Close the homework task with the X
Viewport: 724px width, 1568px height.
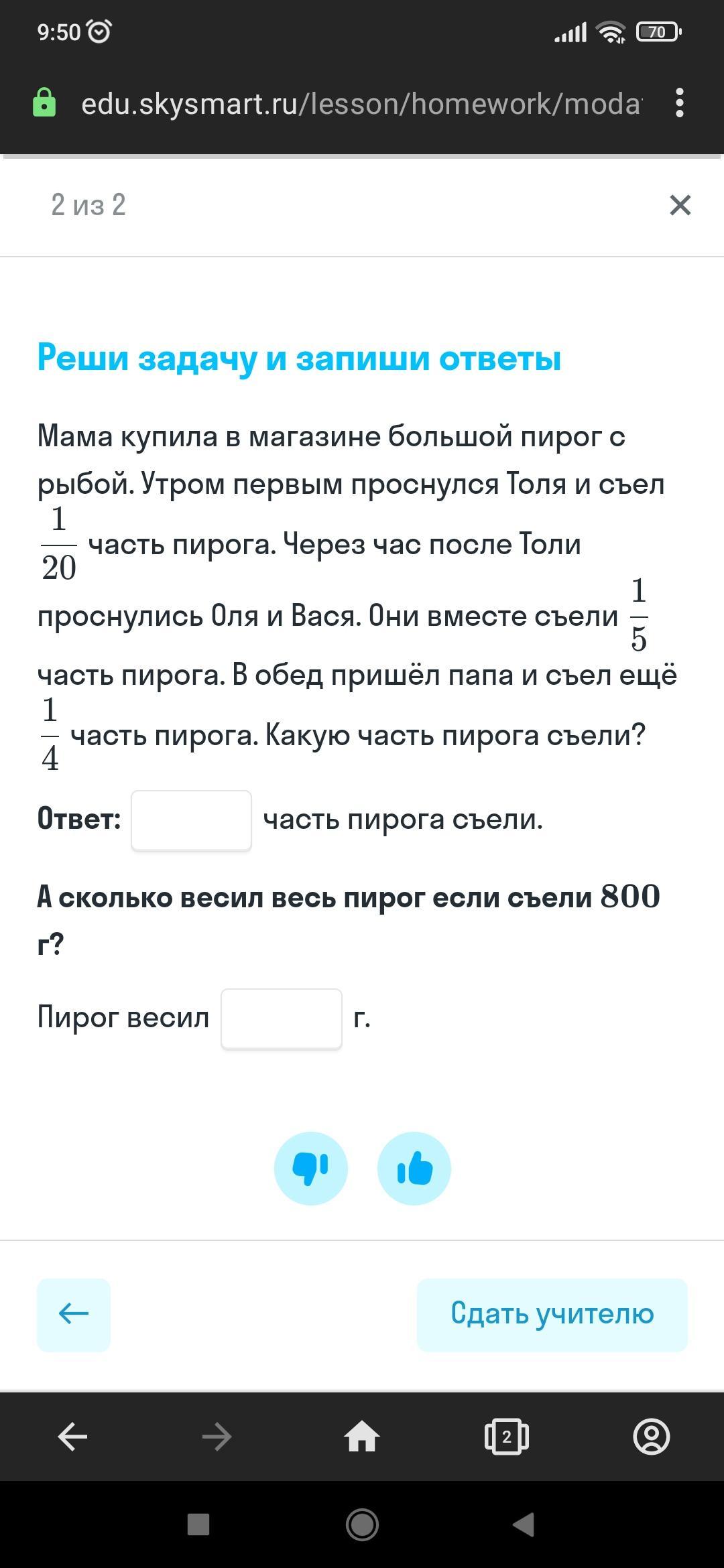pos(680,205)
